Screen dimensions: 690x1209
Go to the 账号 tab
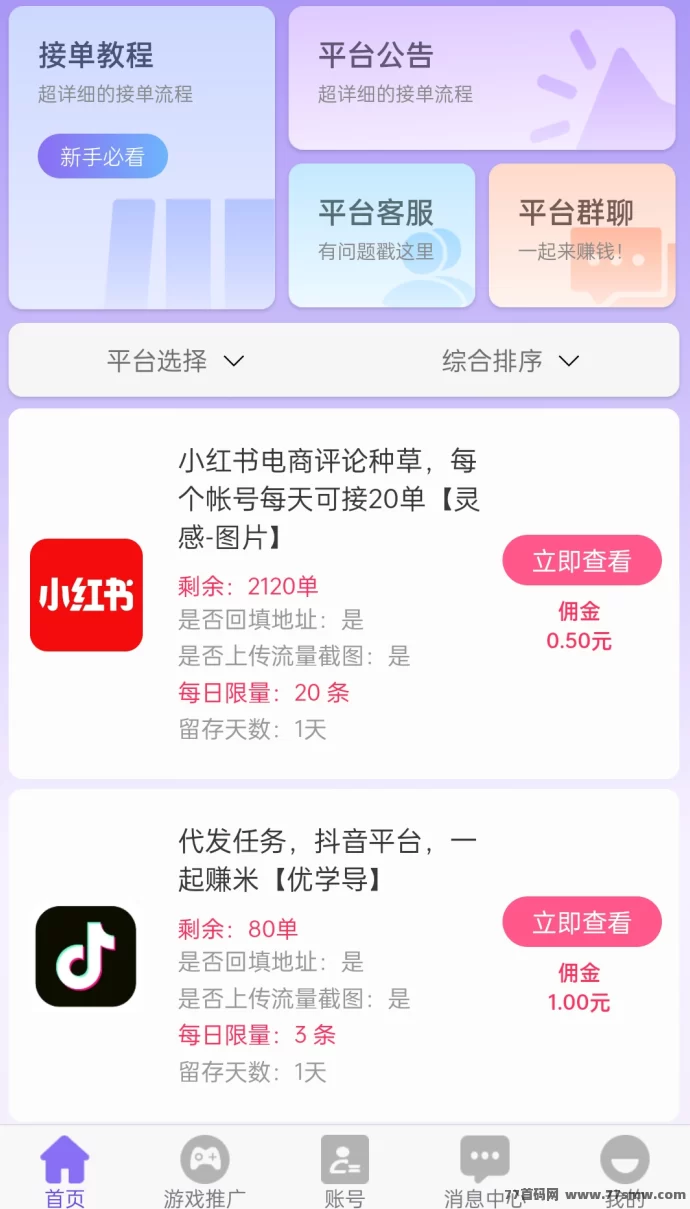pyautogui.click(x=345, y=1170)
